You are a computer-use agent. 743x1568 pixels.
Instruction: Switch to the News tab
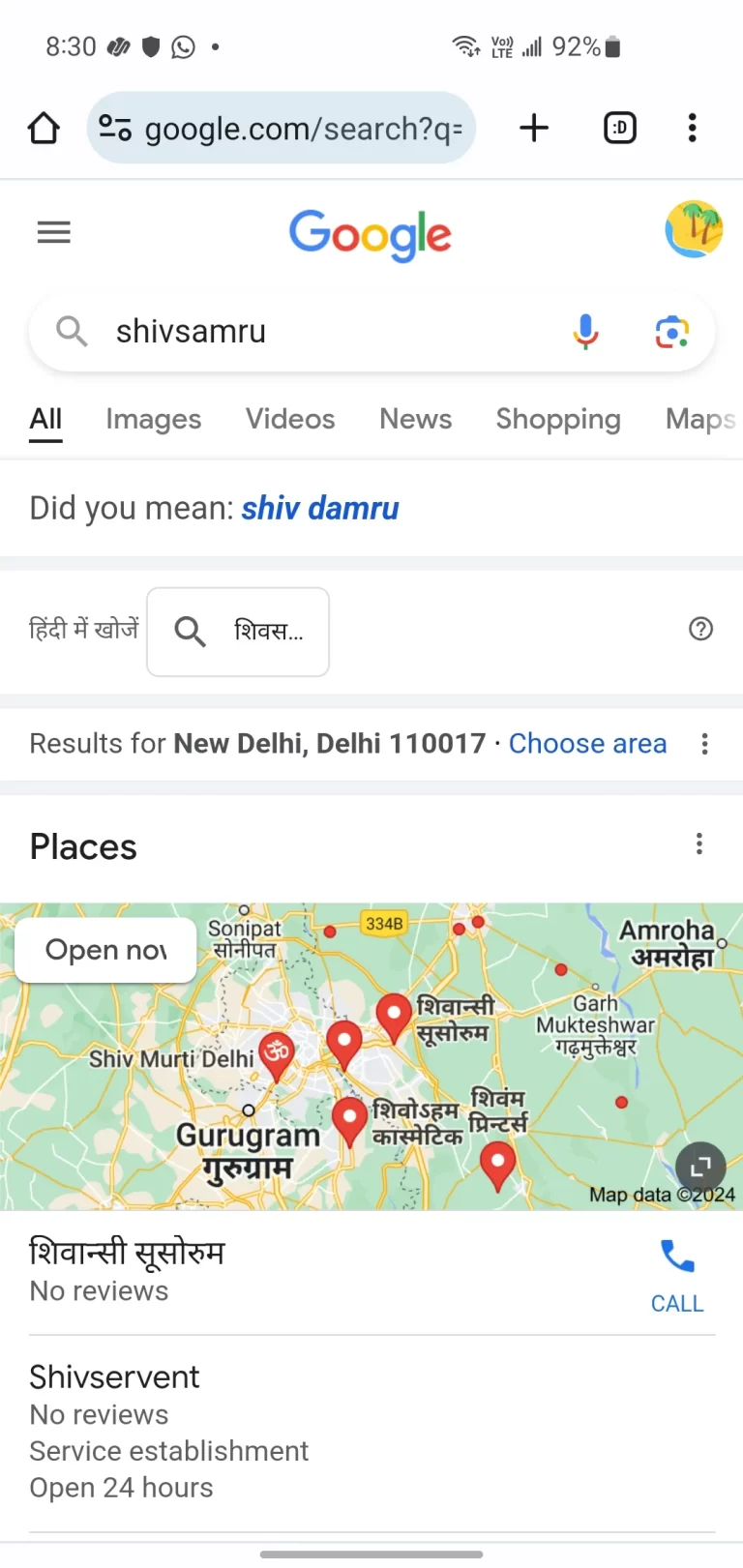pos(416,419)
